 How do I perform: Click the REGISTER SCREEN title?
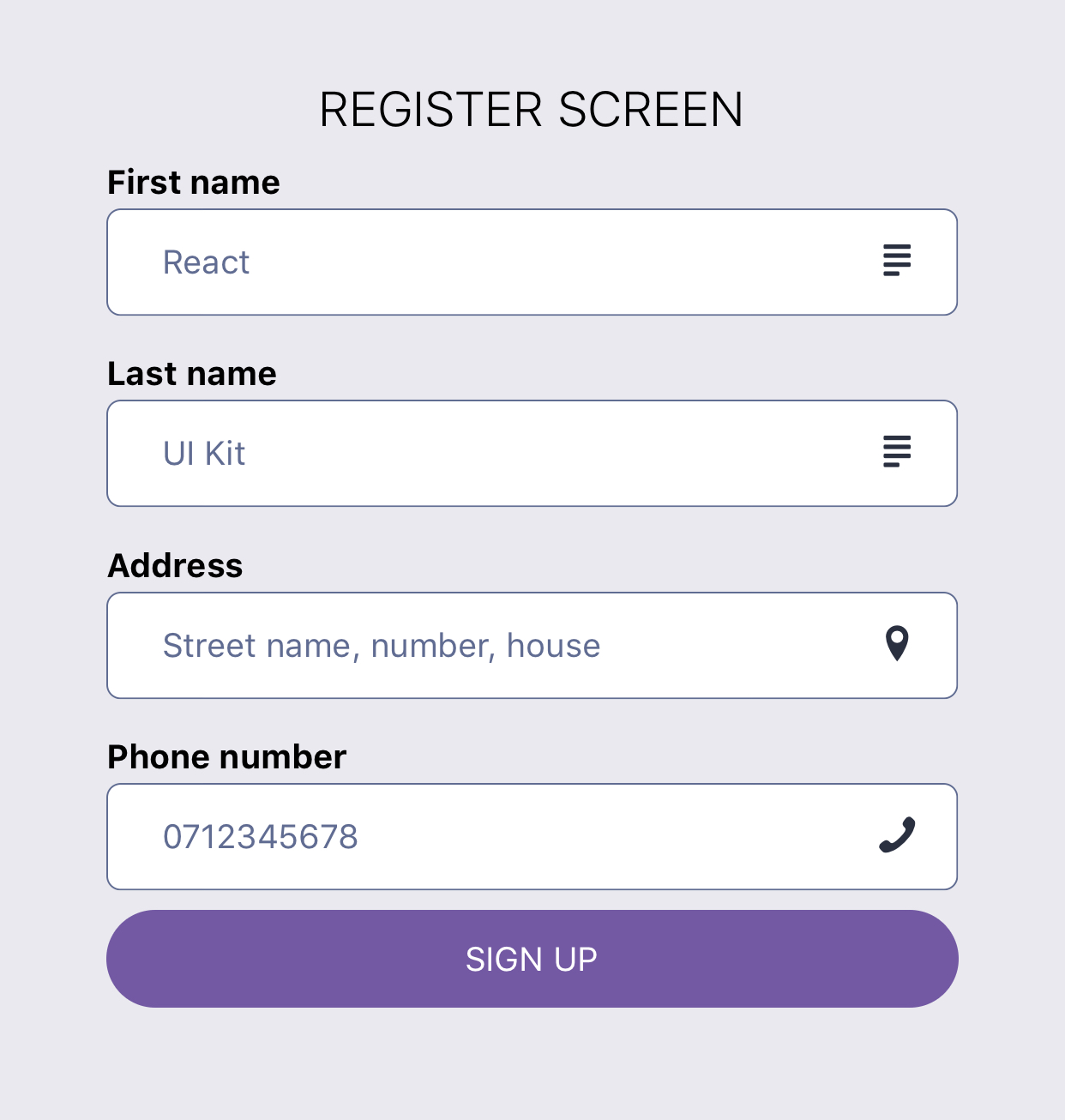pos(532,109)
